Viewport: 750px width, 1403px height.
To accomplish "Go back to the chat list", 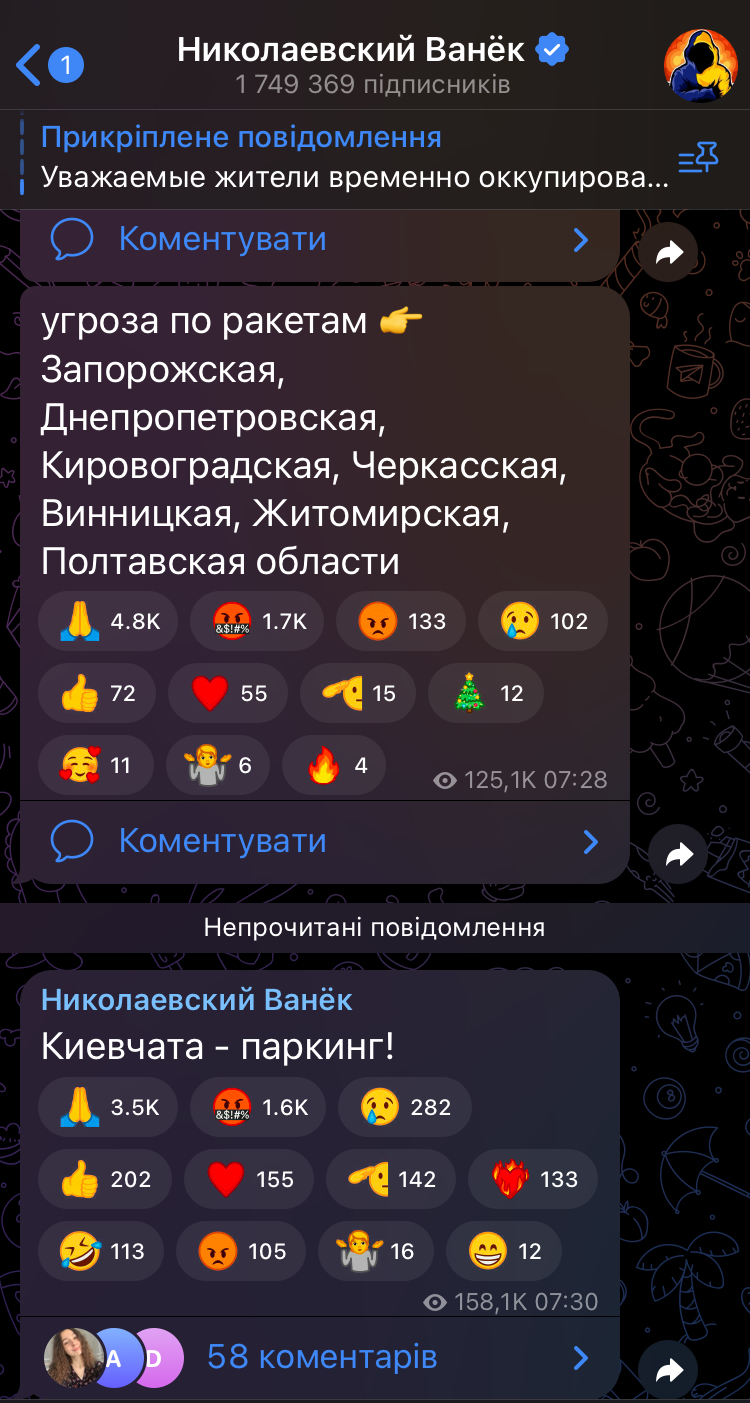I will [x=47, y=66].
